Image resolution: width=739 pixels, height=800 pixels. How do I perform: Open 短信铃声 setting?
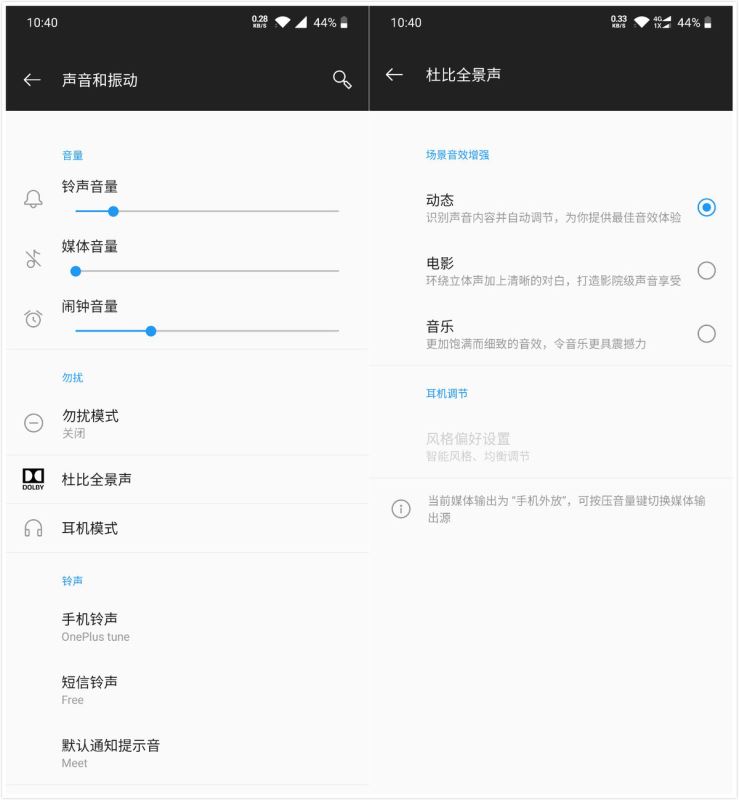tap(185, 689)
